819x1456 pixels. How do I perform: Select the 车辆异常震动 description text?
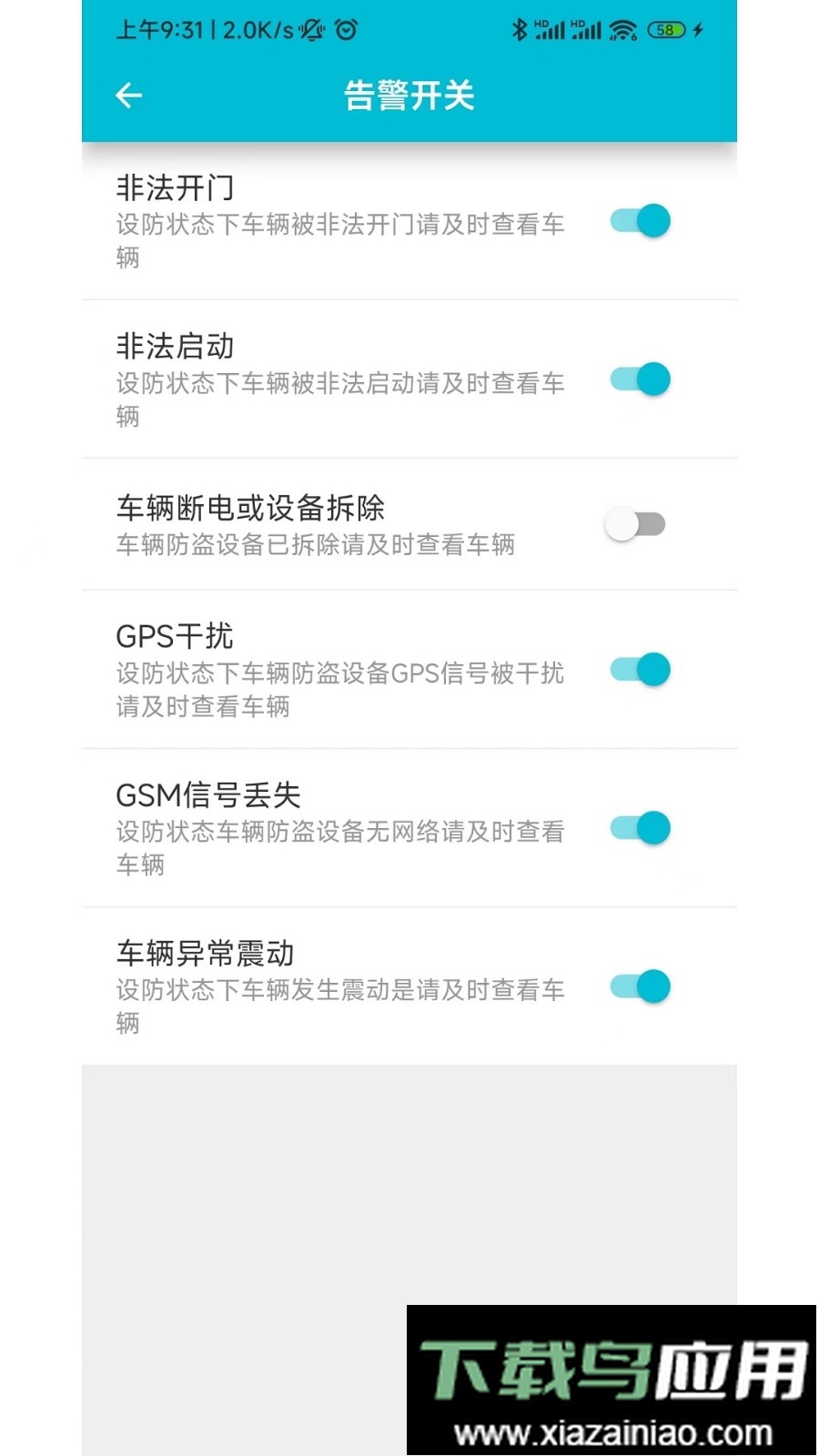click(340, 1005)
